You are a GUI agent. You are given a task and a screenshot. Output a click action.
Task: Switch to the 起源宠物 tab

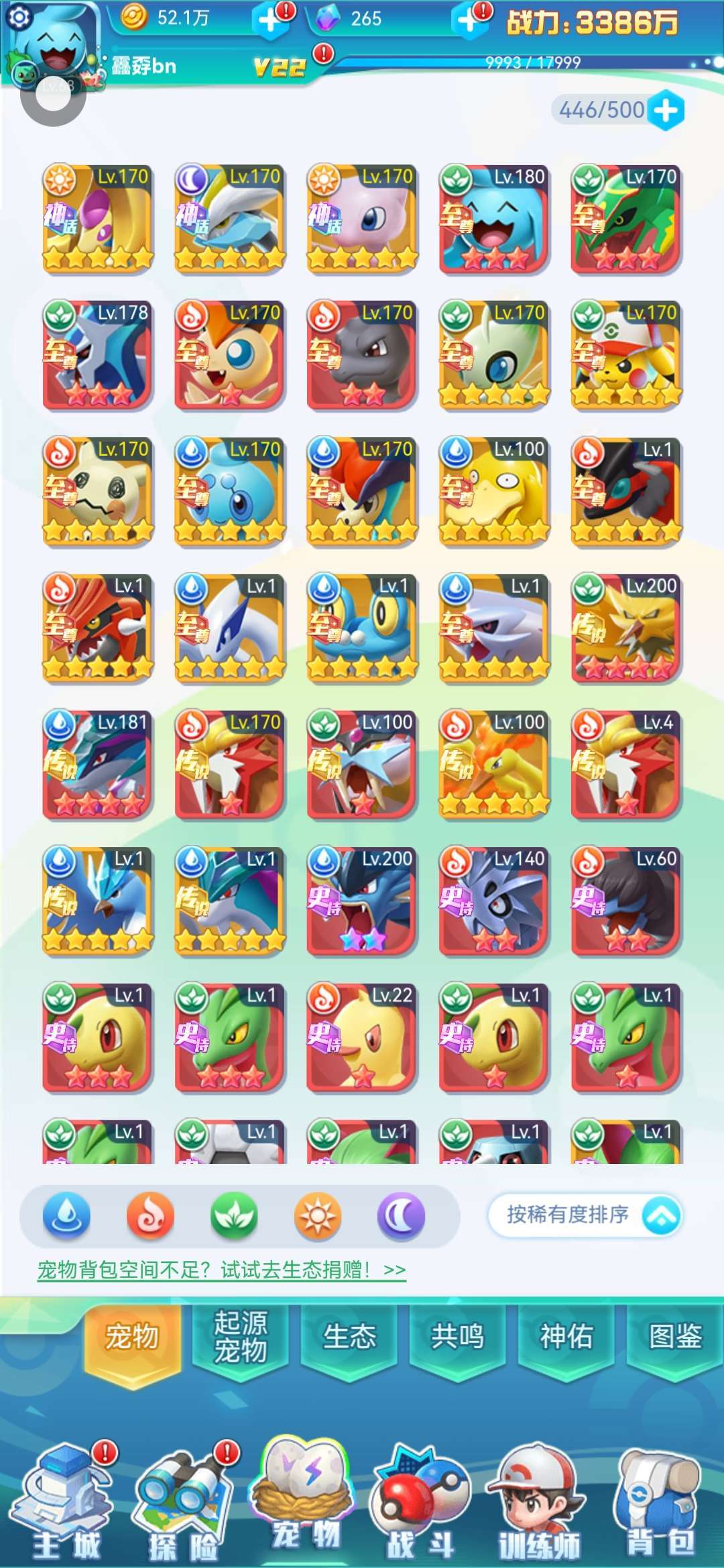pos(241,1336)
